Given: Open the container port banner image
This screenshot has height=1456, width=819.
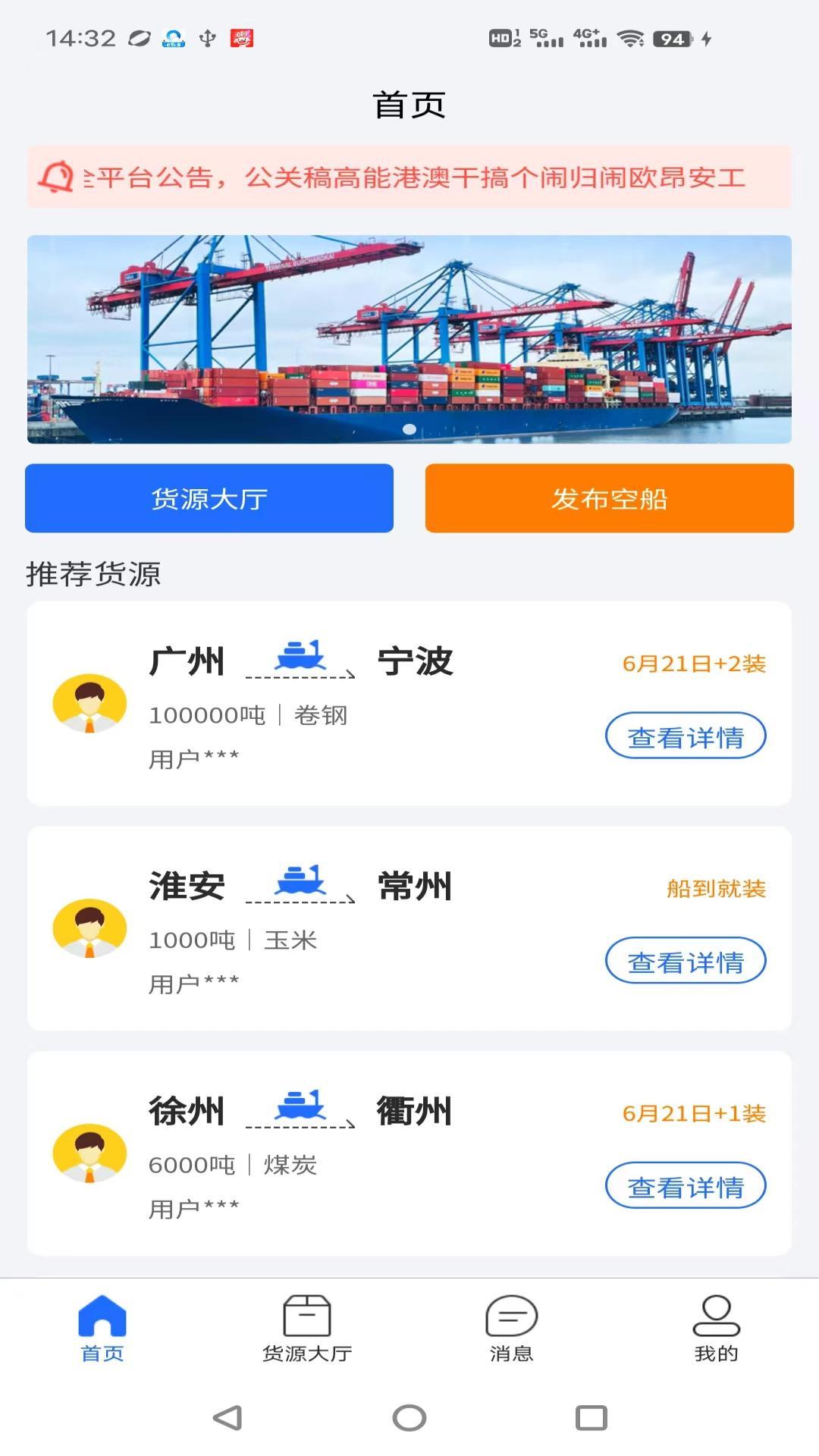Looking at the screenshot, I should 409,339.
